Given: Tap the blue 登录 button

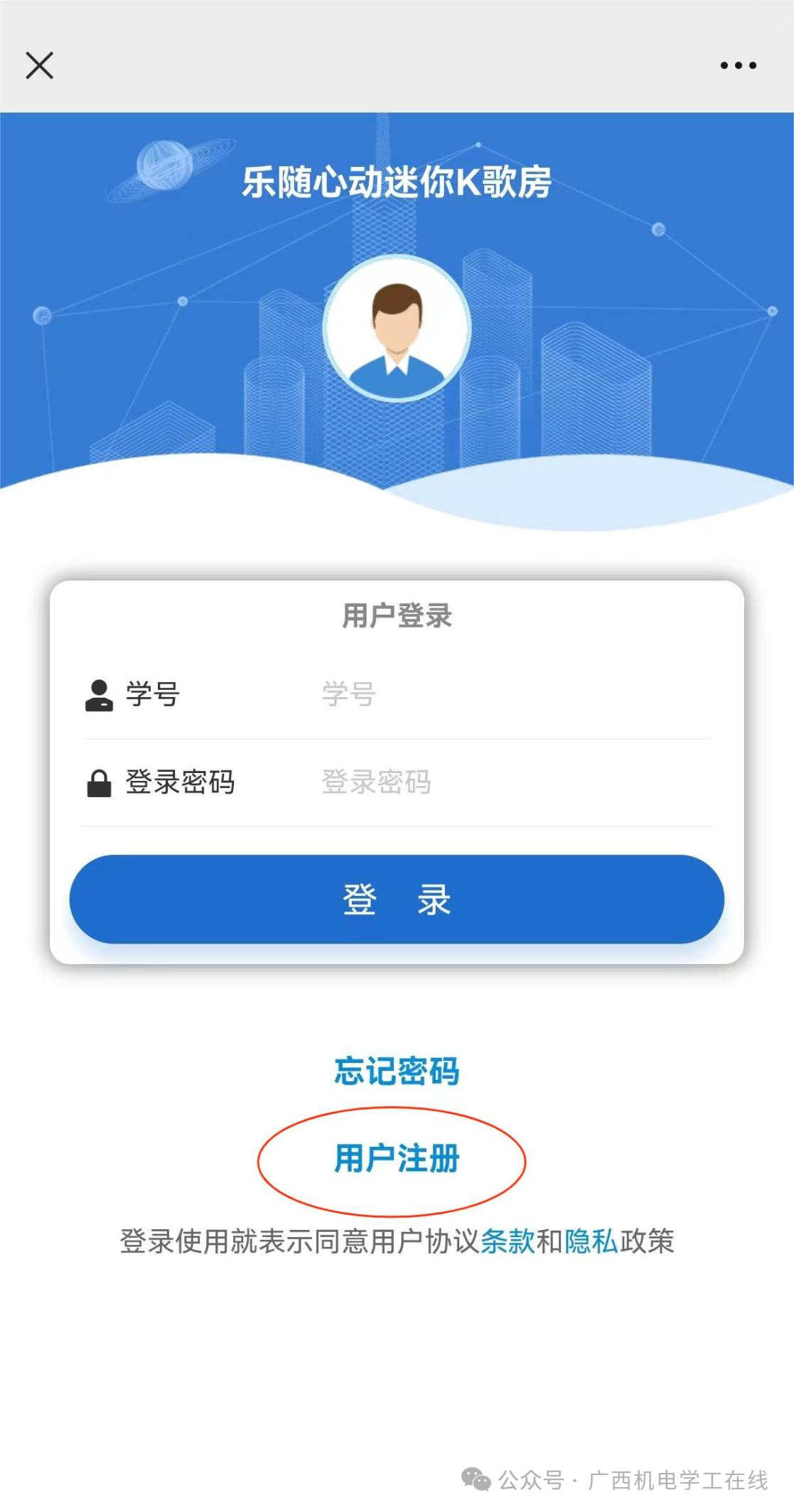Looking at the screenshot, I should pyautogui.click(x=397, y=900).
